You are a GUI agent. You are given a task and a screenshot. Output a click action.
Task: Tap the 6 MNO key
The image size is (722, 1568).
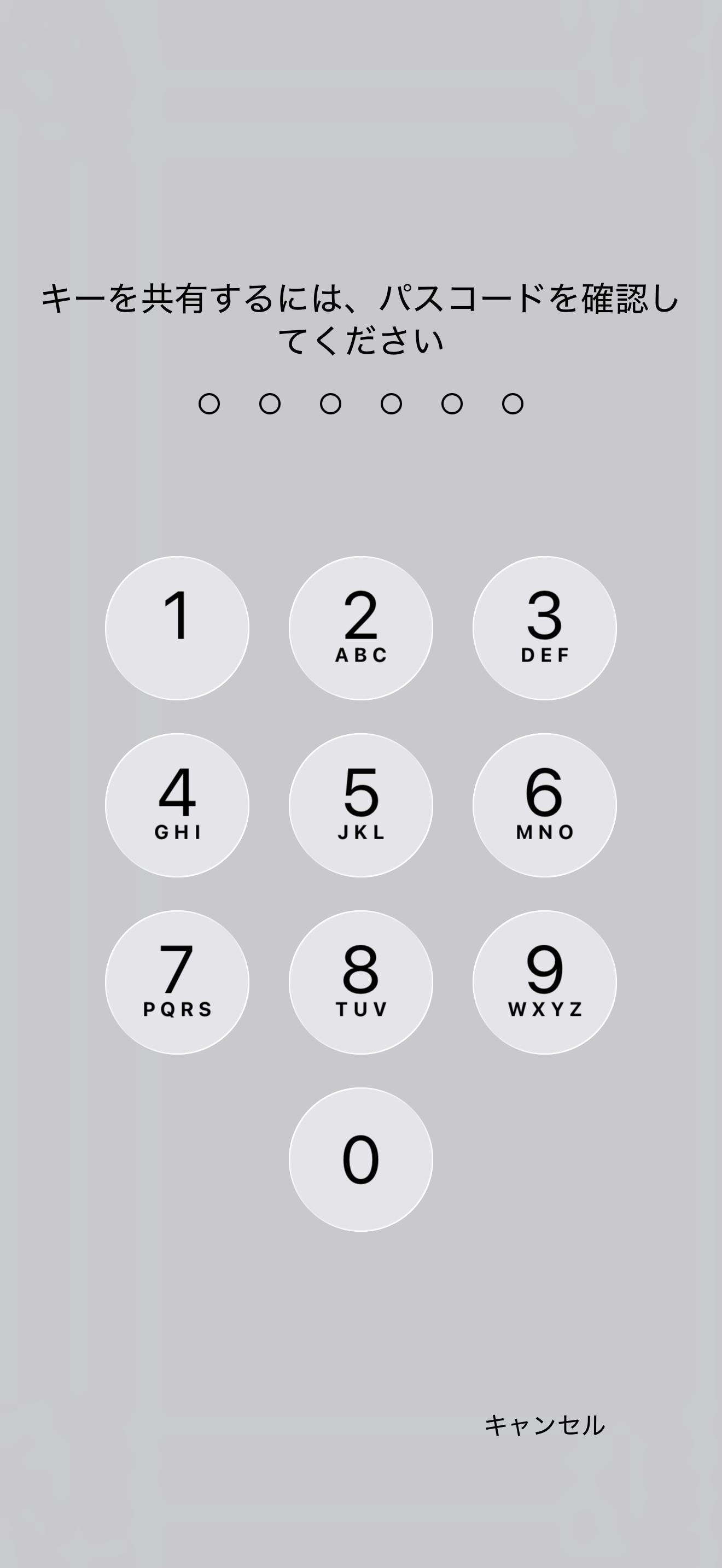(x=545, y=805)
